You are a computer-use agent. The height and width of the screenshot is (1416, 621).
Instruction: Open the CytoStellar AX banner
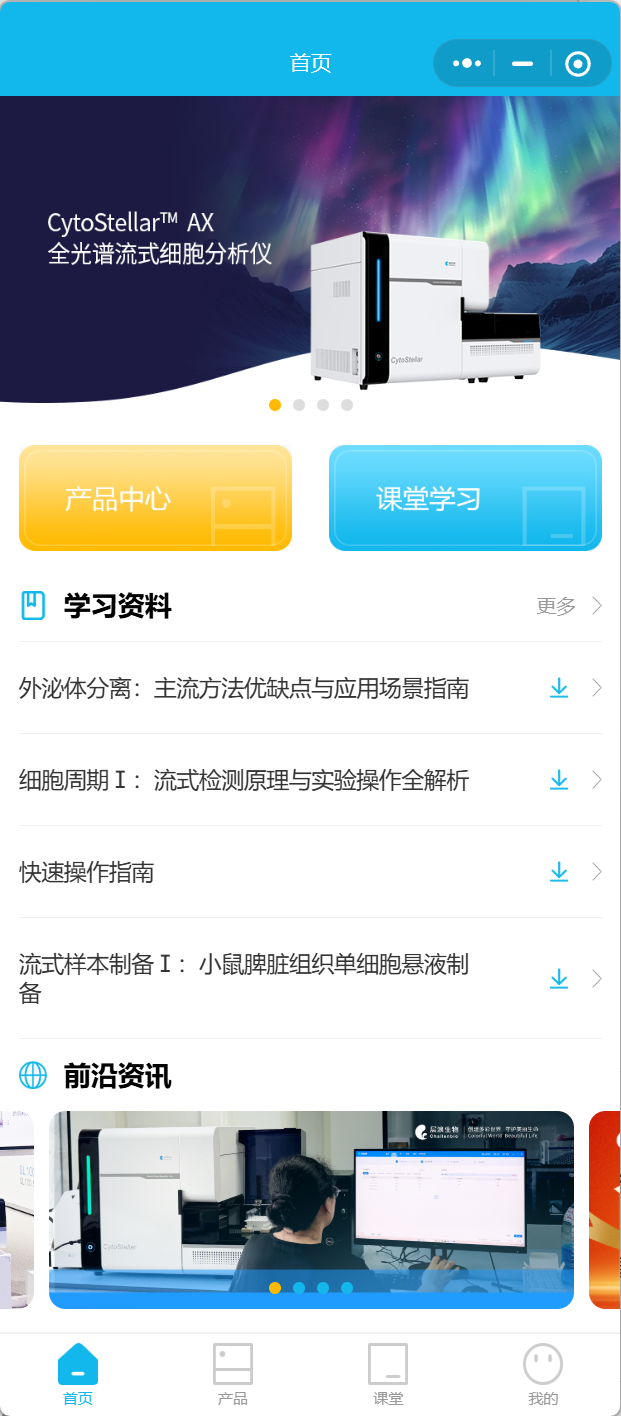(310, 250)
